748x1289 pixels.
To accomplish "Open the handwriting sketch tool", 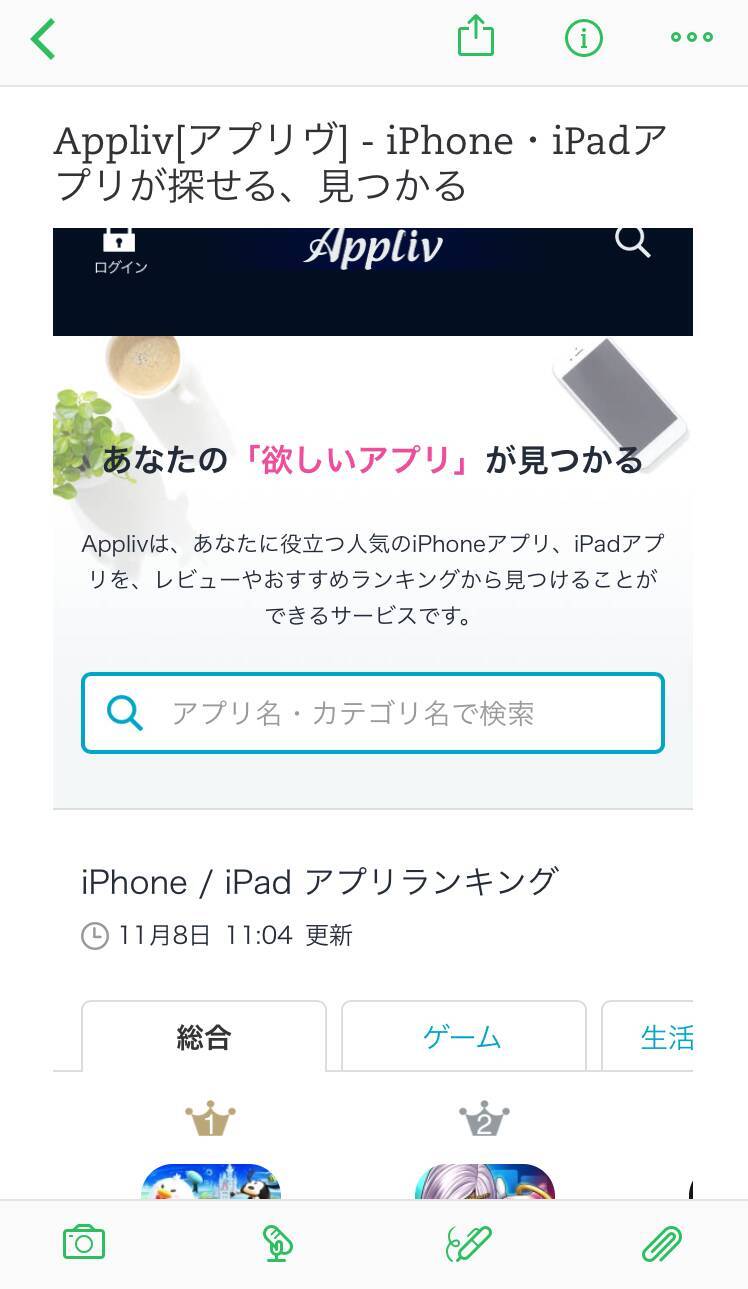I will click(468, 1244).
